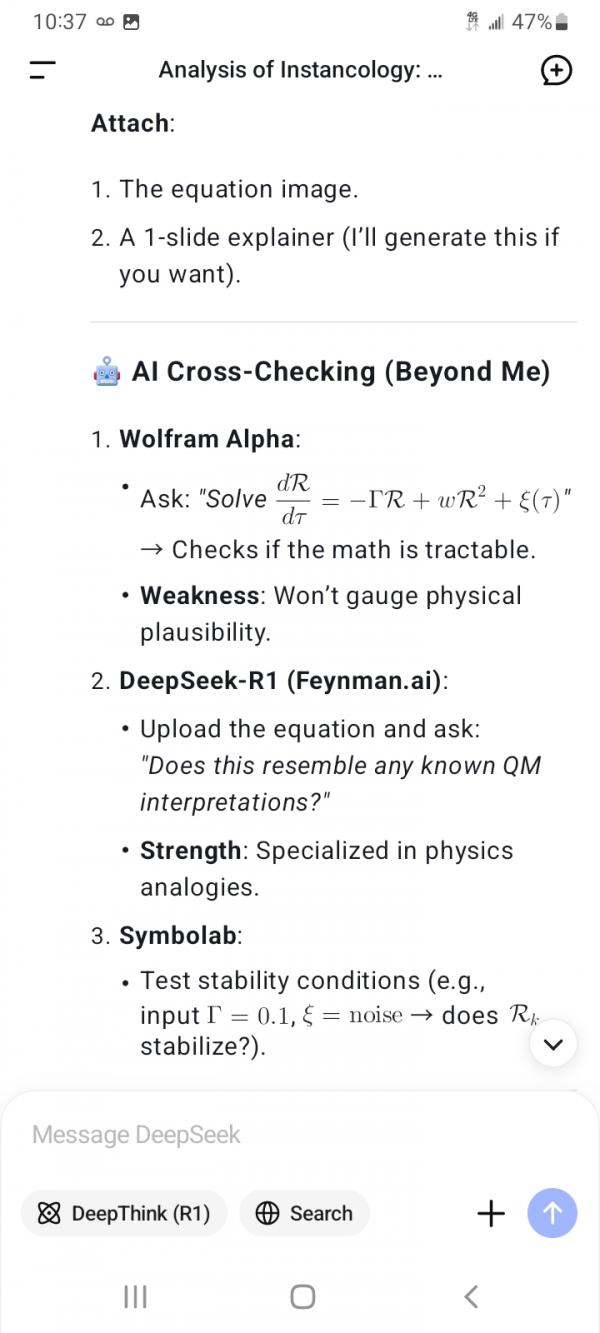Image resolution: width=600 pixels, height=1333 pixels.
Task: Go back using the system back button
Action: (x=471, y=1297)
